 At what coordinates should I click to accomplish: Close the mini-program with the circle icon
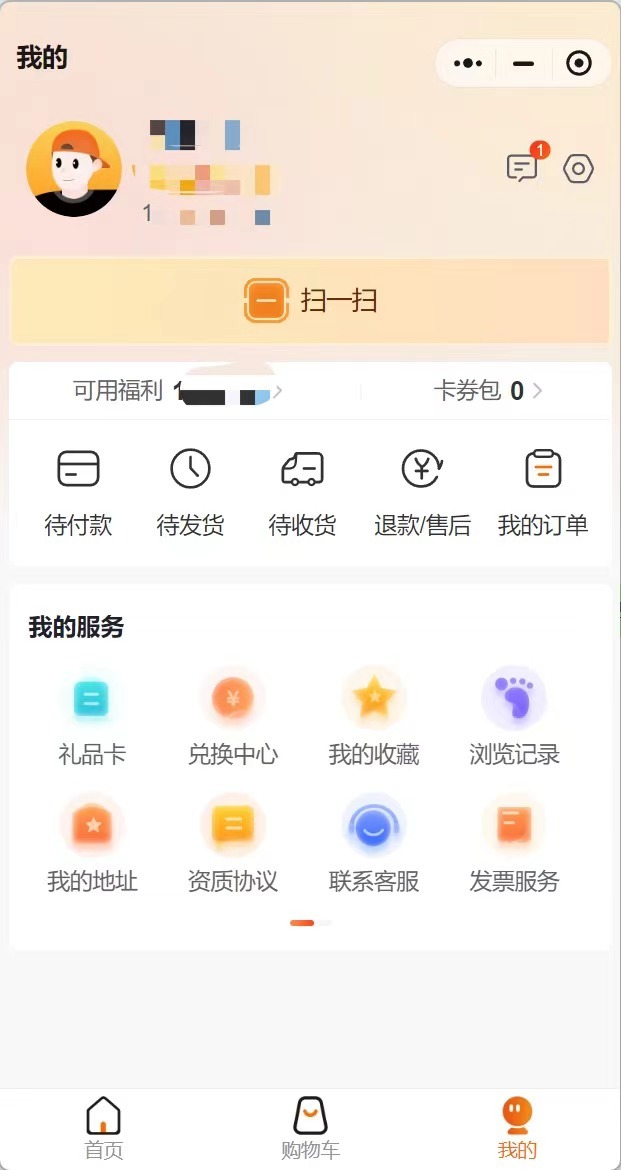point(578,64)
